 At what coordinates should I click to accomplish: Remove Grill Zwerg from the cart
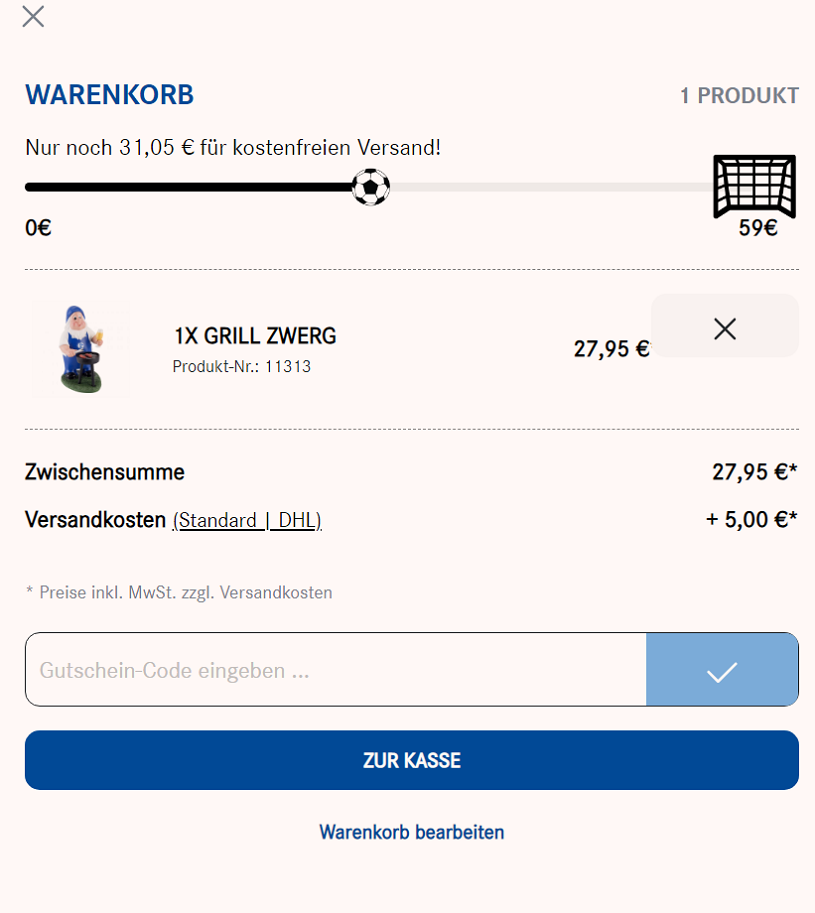point(724,328)
